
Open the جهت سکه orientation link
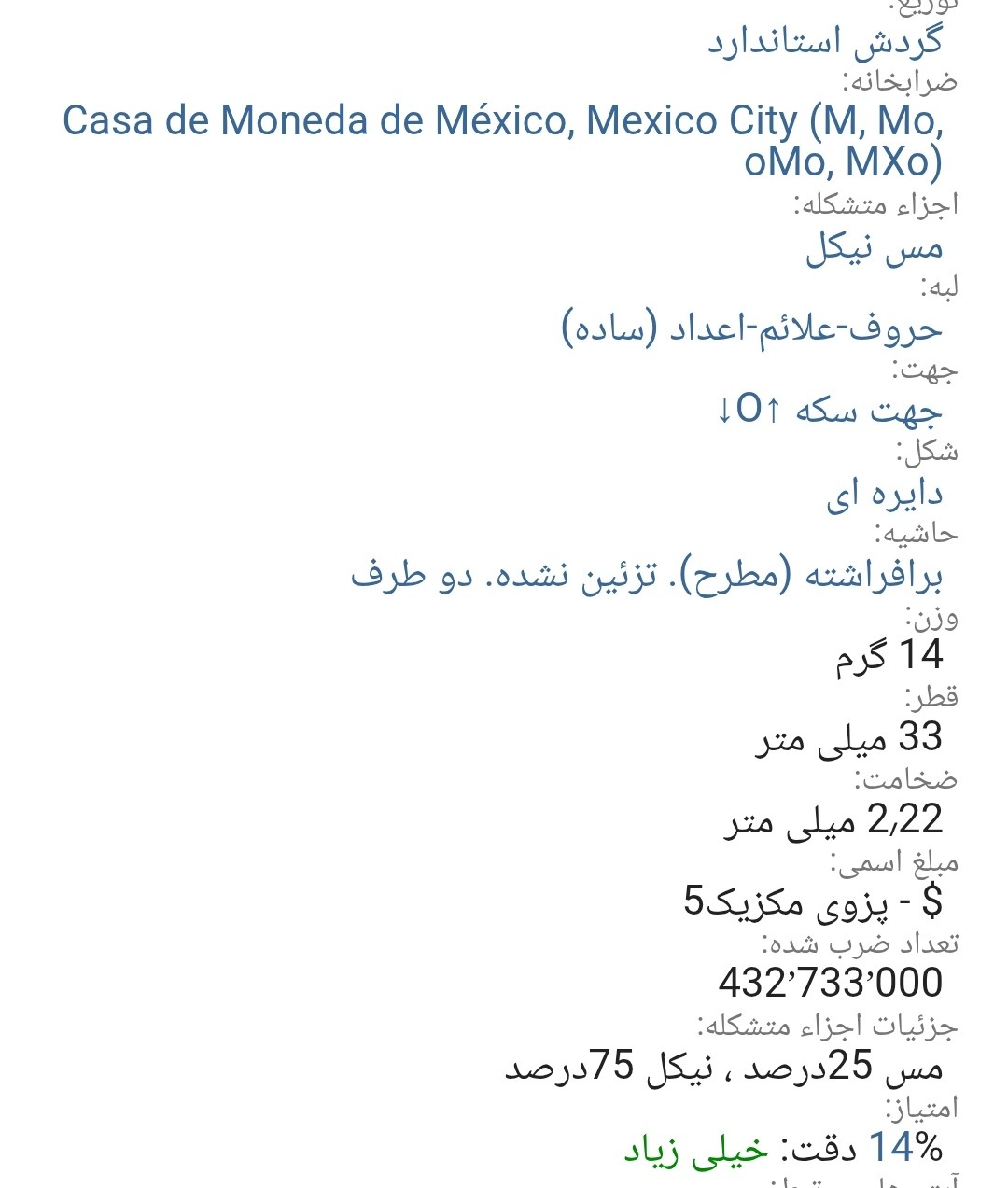click(829, 410)
